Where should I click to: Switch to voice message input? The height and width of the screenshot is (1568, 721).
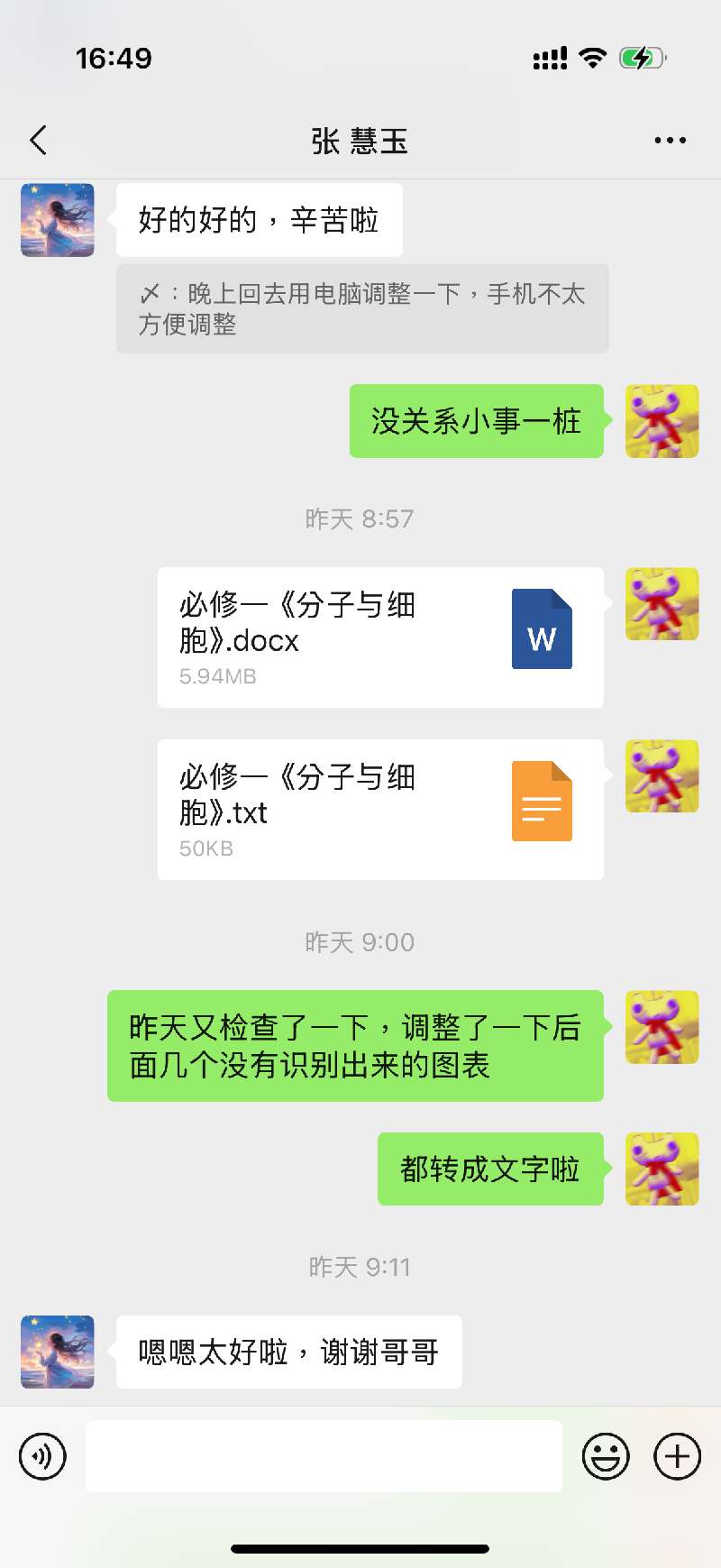(42, 1456)
